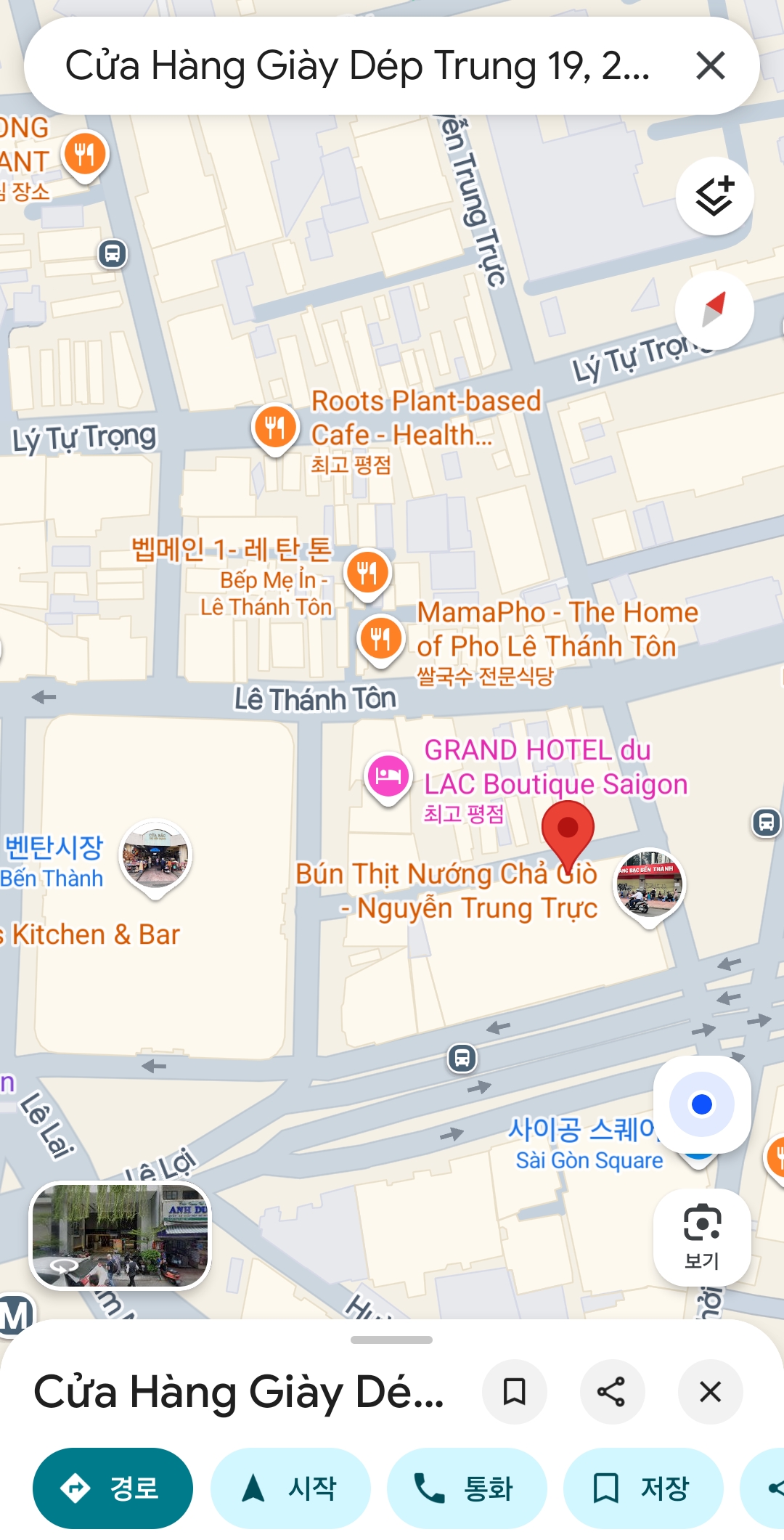The image size is (784, 1540).
Task: Select the MamaPho restaurant pin
Action: pyautogui.click(x=380, y=640)
